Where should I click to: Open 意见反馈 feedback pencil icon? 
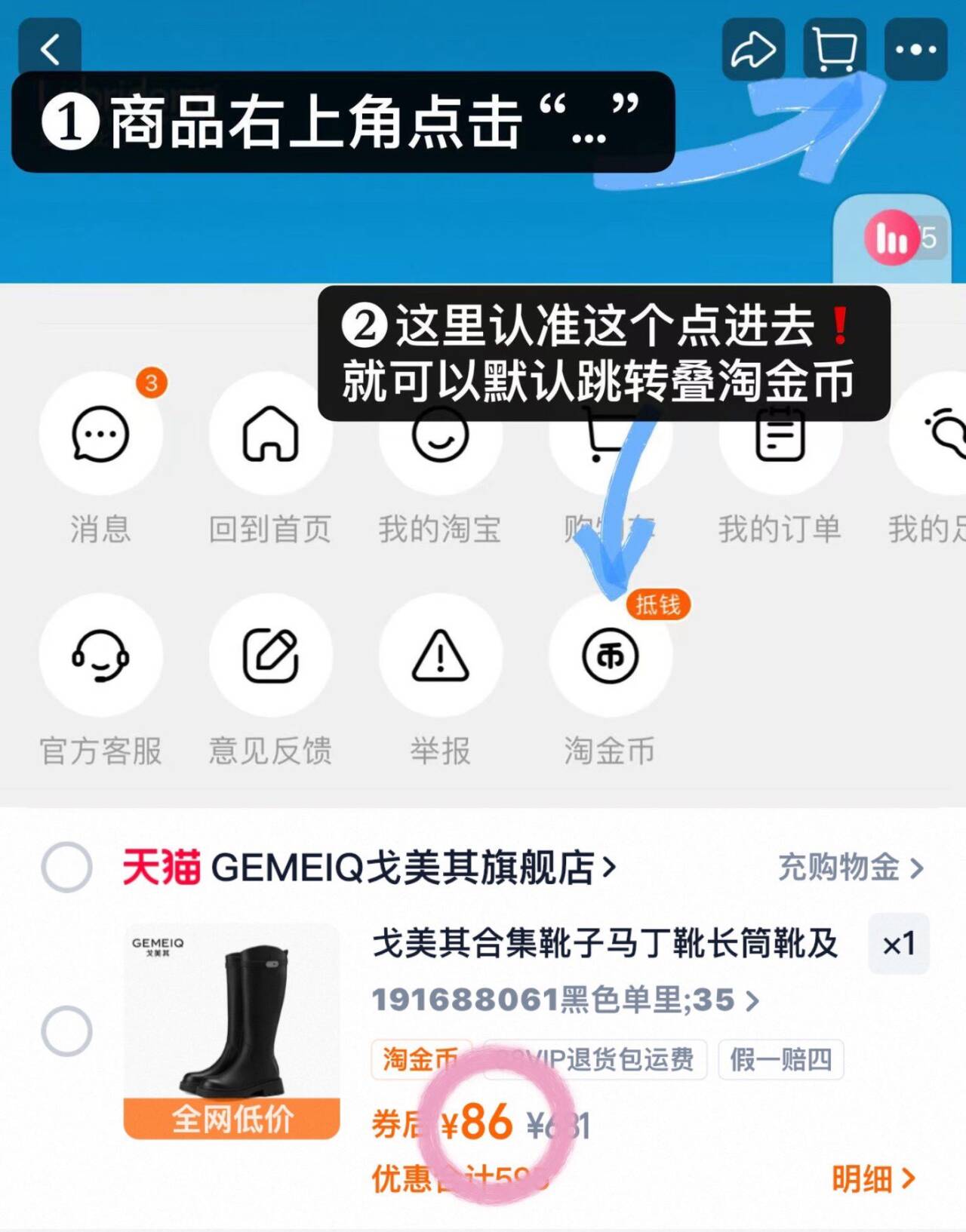pyautogui.click(x=272, y=656)
